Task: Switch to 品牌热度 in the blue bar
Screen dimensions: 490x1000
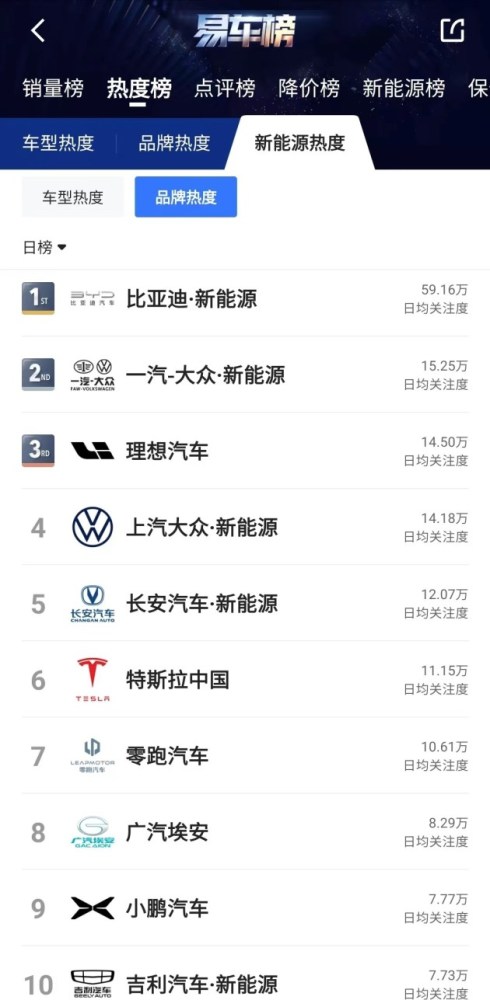Action: click(x=174, y=143)
